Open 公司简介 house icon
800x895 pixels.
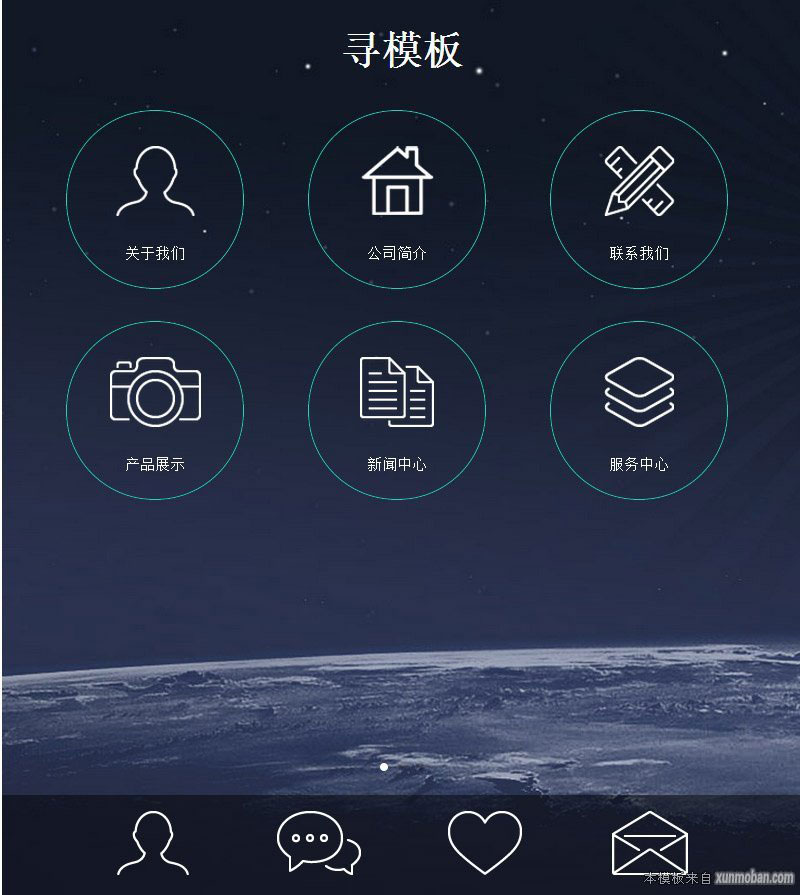point(397,182)
